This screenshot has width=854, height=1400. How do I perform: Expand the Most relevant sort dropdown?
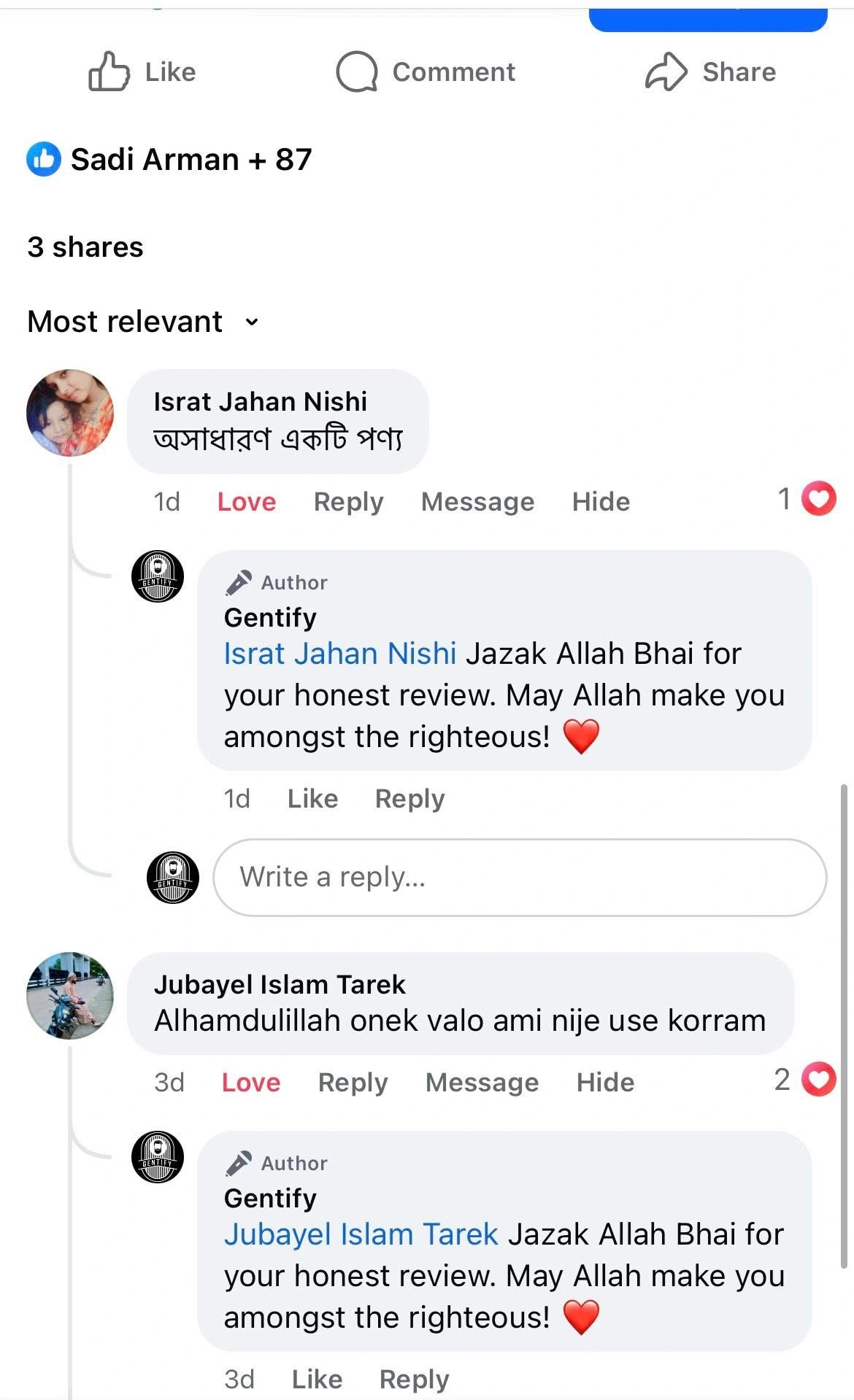(143, 322)
